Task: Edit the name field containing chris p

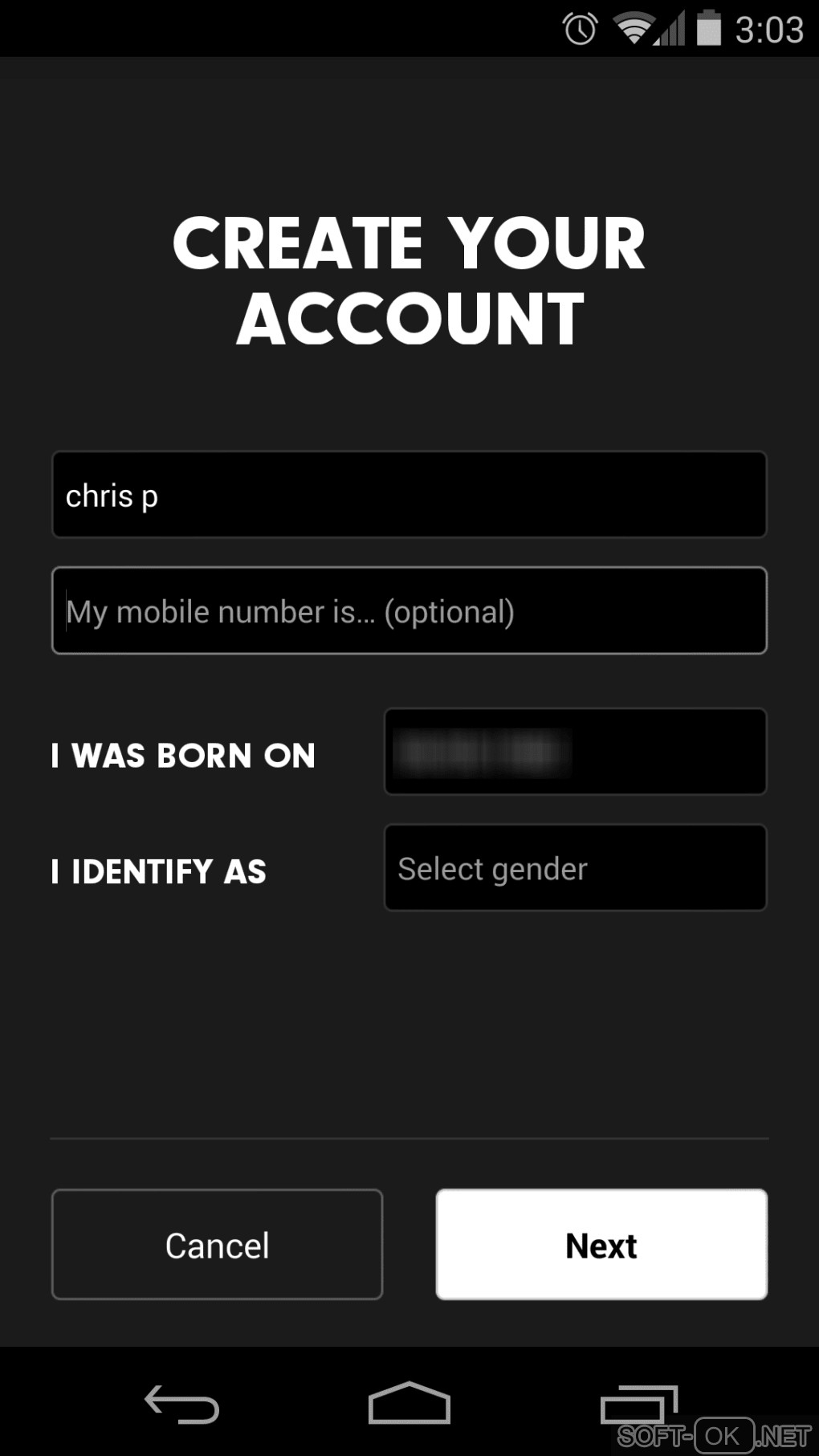Action: [409, 496]
